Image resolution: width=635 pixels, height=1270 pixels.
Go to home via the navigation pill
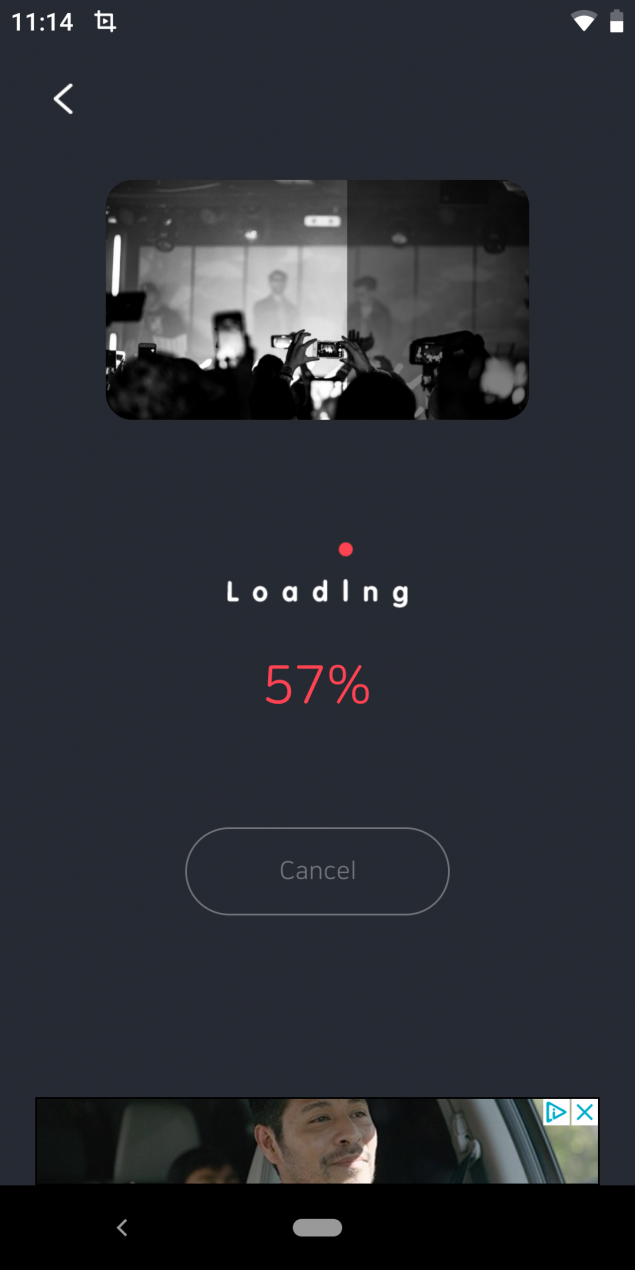[x=317, y=1227]
